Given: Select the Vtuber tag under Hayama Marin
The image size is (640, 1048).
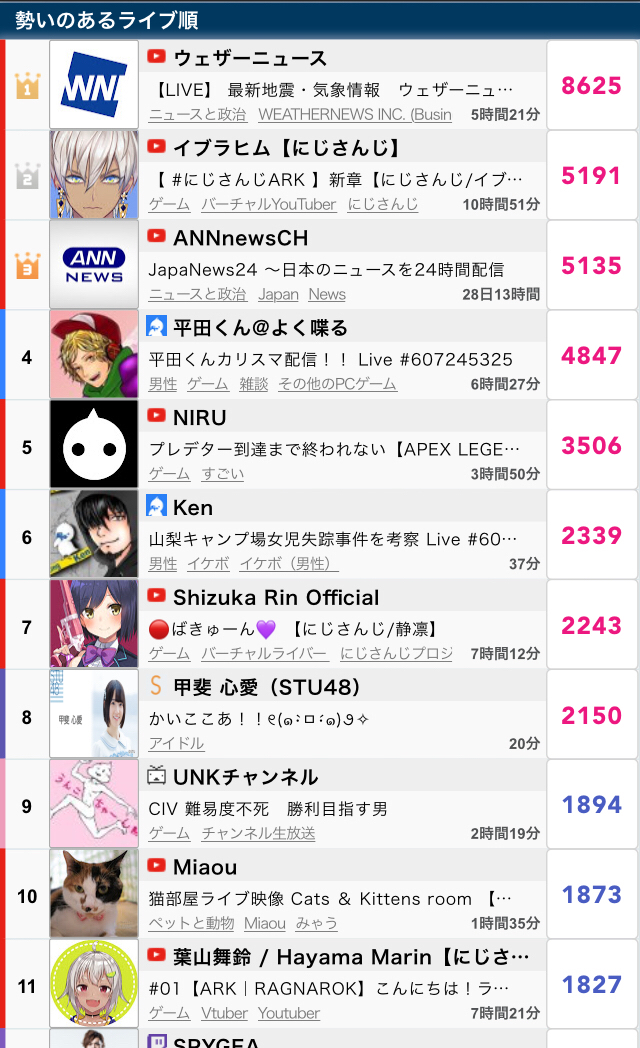Looking at the screenshot, I should 224,1013.
